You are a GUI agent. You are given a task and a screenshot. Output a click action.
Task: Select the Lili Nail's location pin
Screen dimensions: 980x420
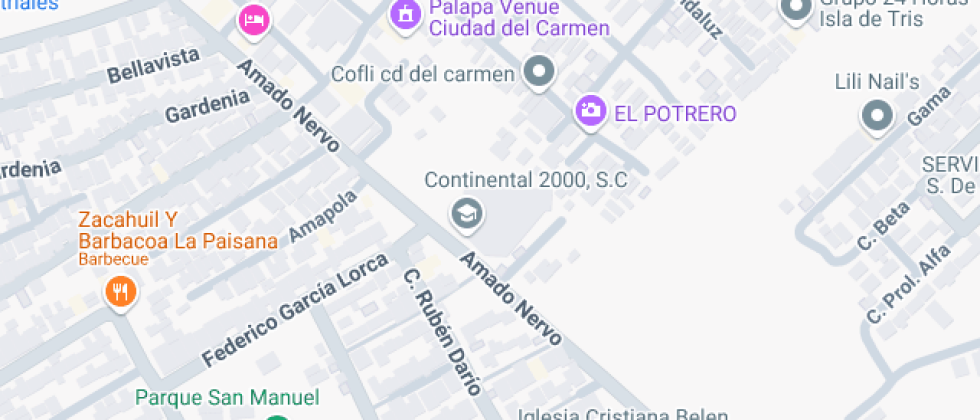tap(877, 116)
